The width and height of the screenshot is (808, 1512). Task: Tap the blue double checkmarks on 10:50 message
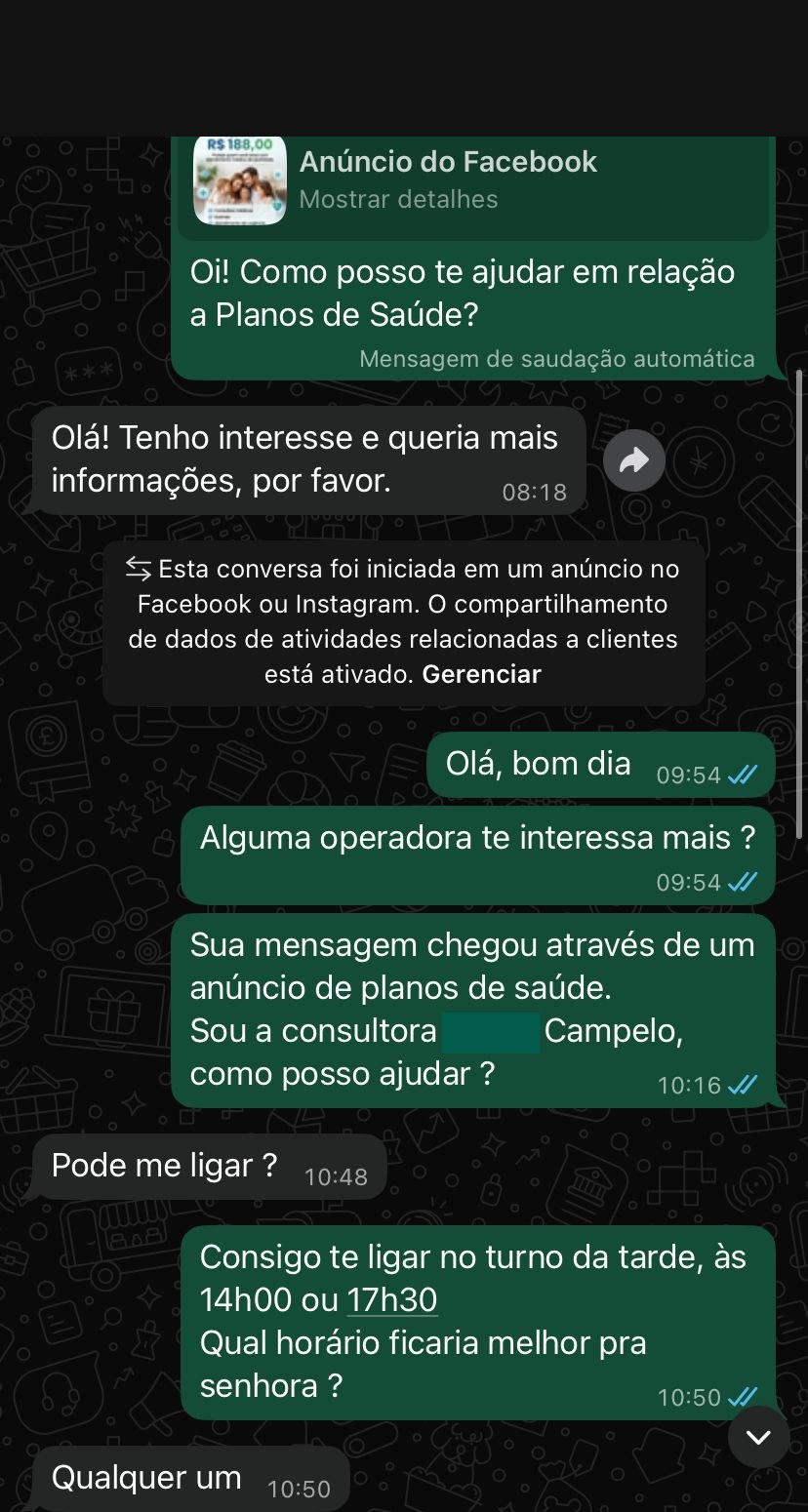click(x=743, y=1397)
